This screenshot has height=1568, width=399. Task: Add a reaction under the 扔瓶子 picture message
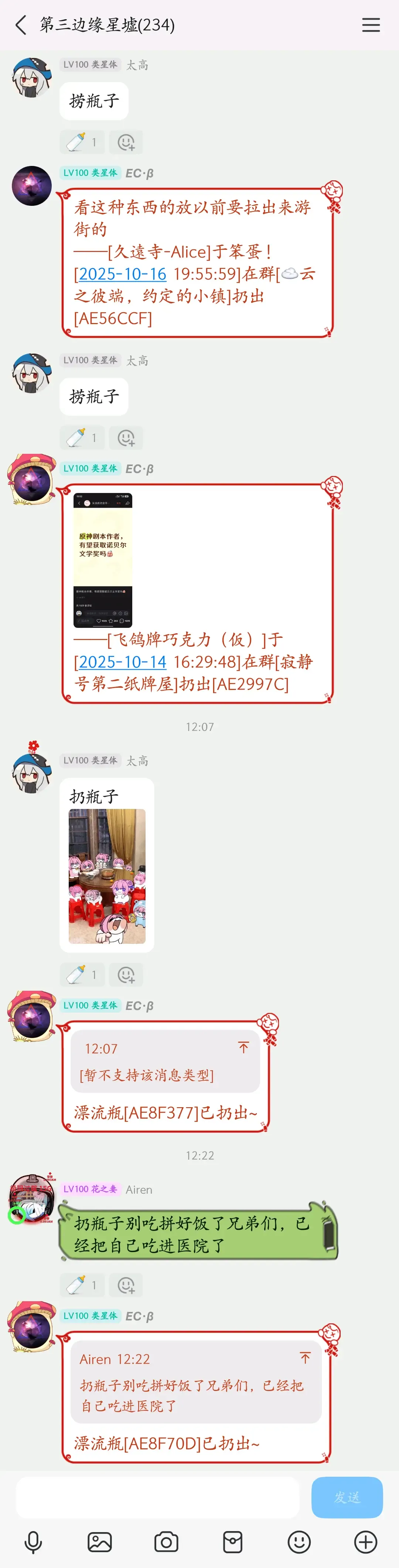coord(126,975)
